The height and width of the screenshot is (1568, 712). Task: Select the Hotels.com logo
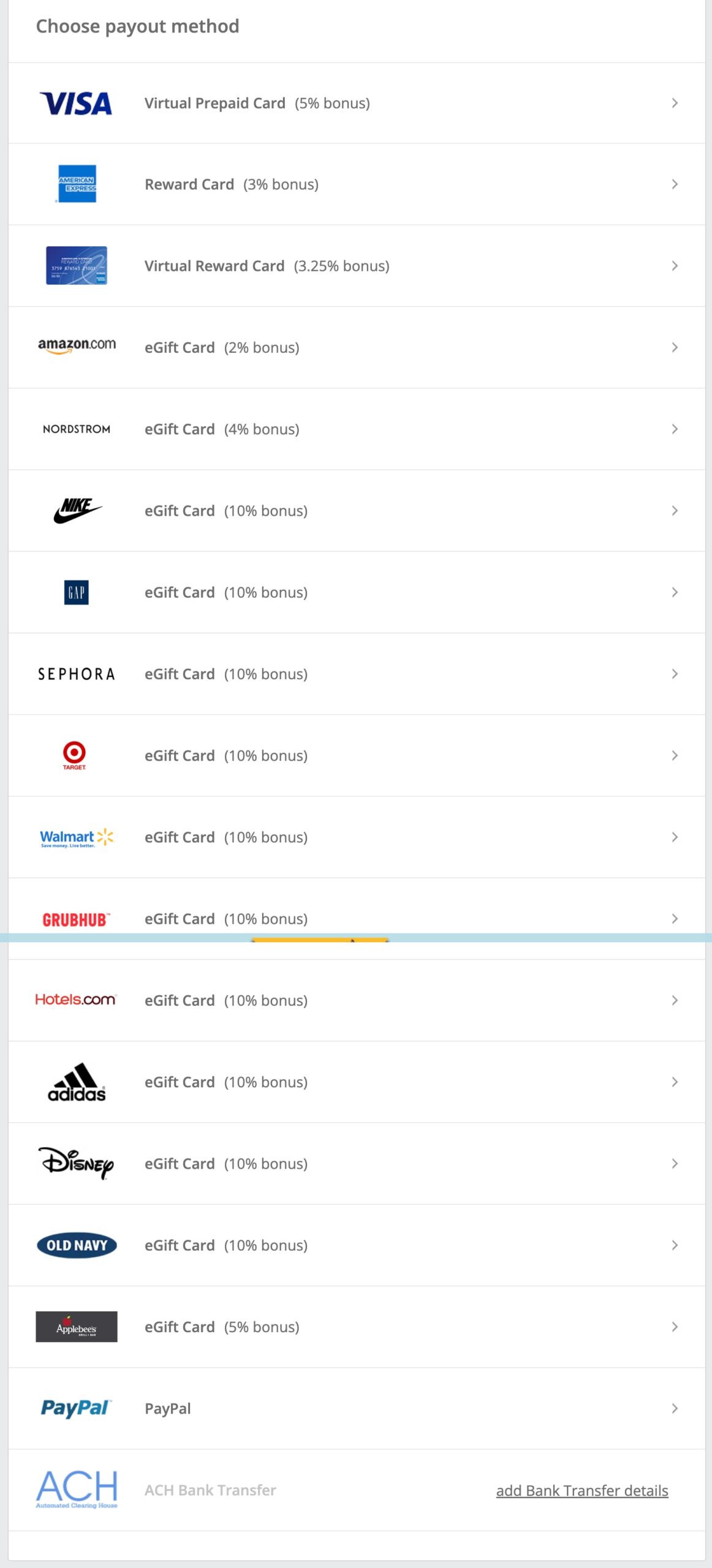[75, 1000]
